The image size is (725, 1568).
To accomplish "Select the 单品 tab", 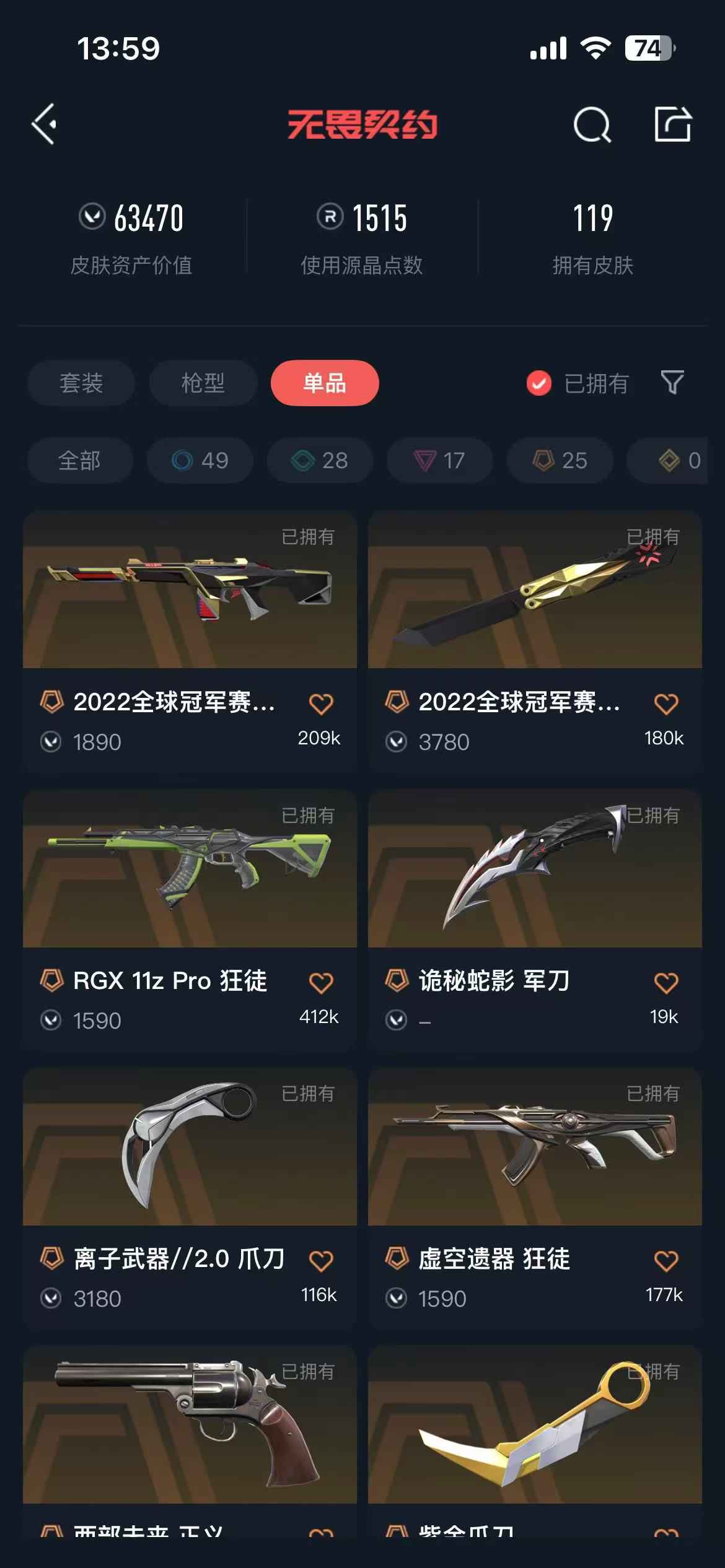I will point(324,383).
